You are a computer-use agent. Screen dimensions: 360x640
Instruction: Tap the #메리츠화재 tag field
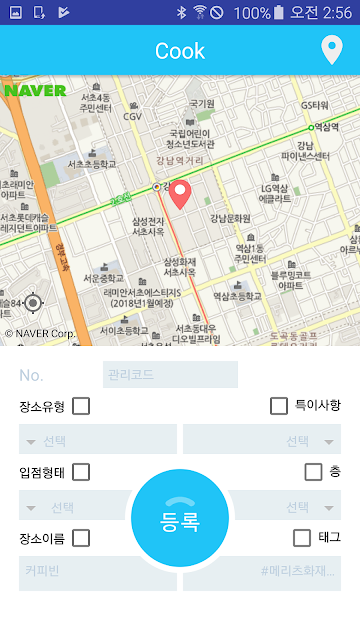262,573
